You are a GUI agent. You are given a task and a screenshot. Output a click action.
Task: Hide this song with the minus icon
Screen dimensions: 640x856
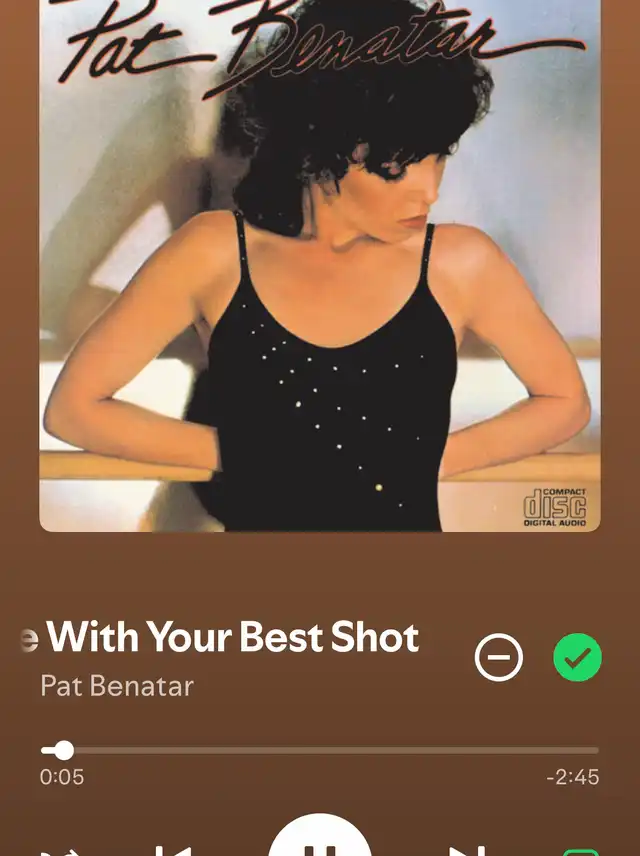(x=498, y=657)
